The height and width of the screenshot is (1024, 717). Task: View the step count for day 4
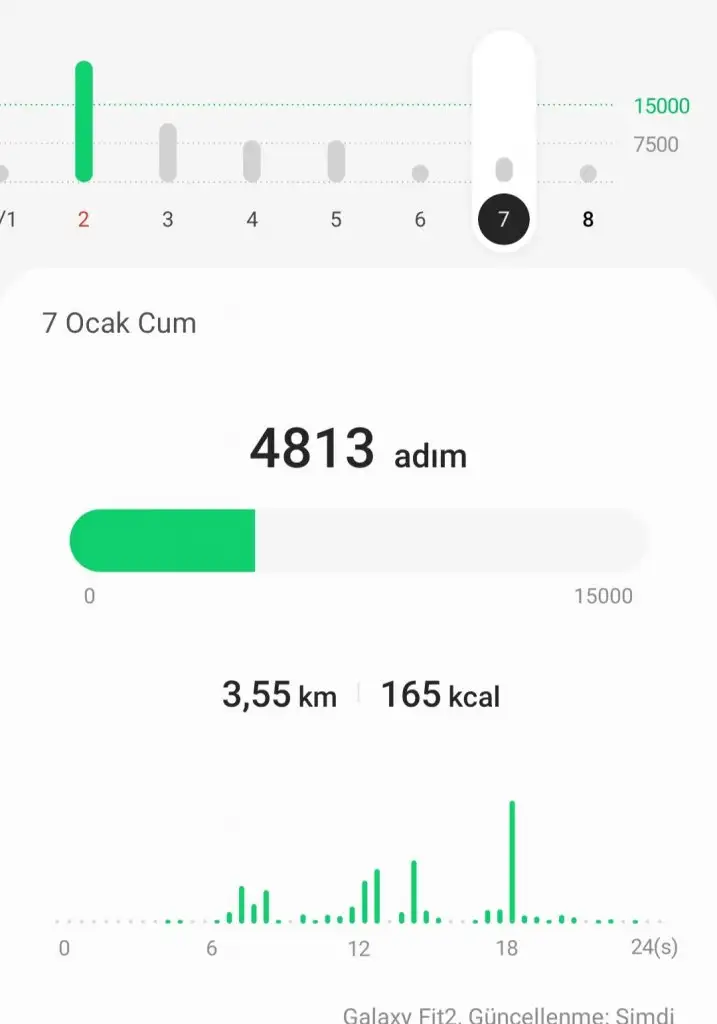click(x=252, y=219)
